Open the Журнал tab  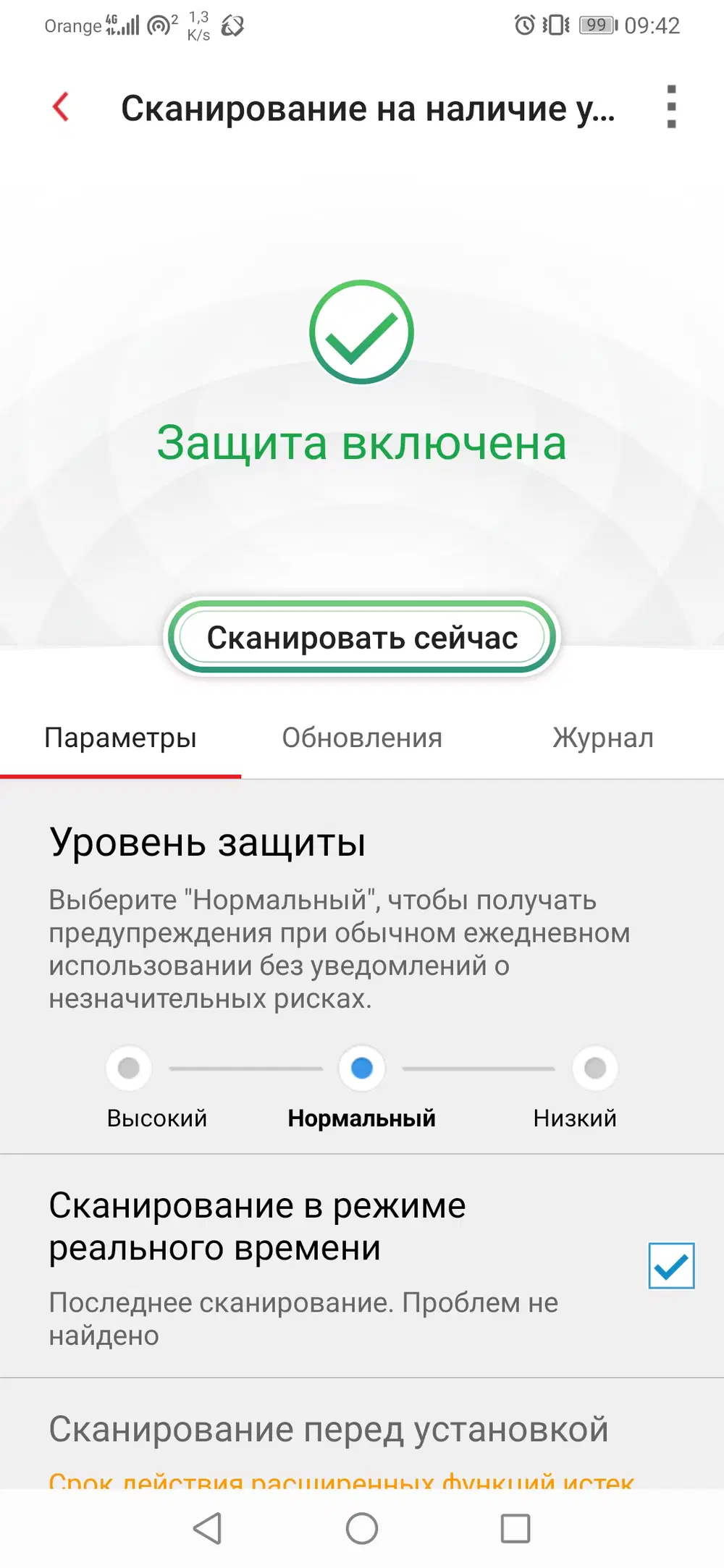[x=602, y=738]
